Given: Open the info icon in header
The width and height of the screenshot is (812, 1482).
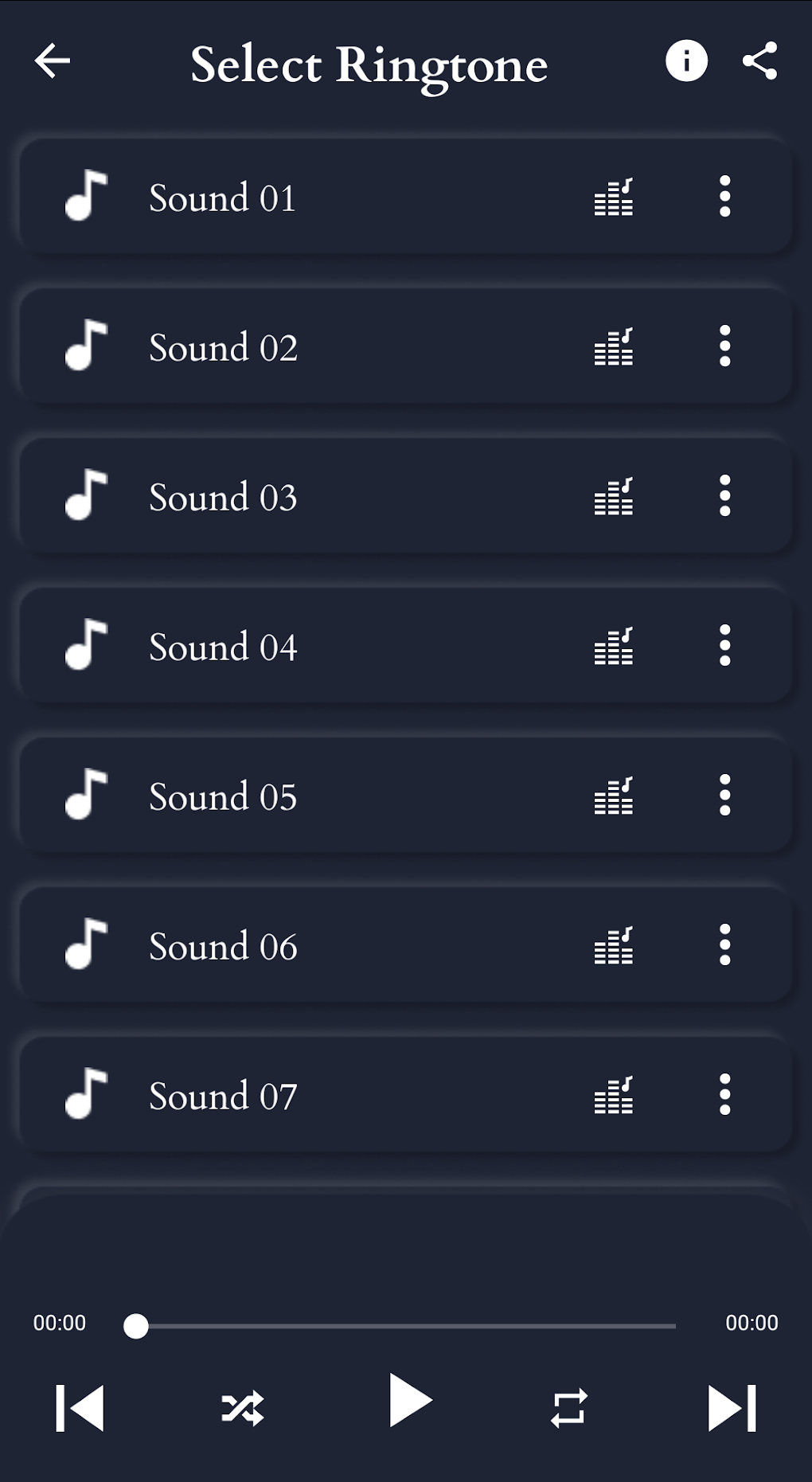Looking at the screenshot, I should (x=686, y=61).
